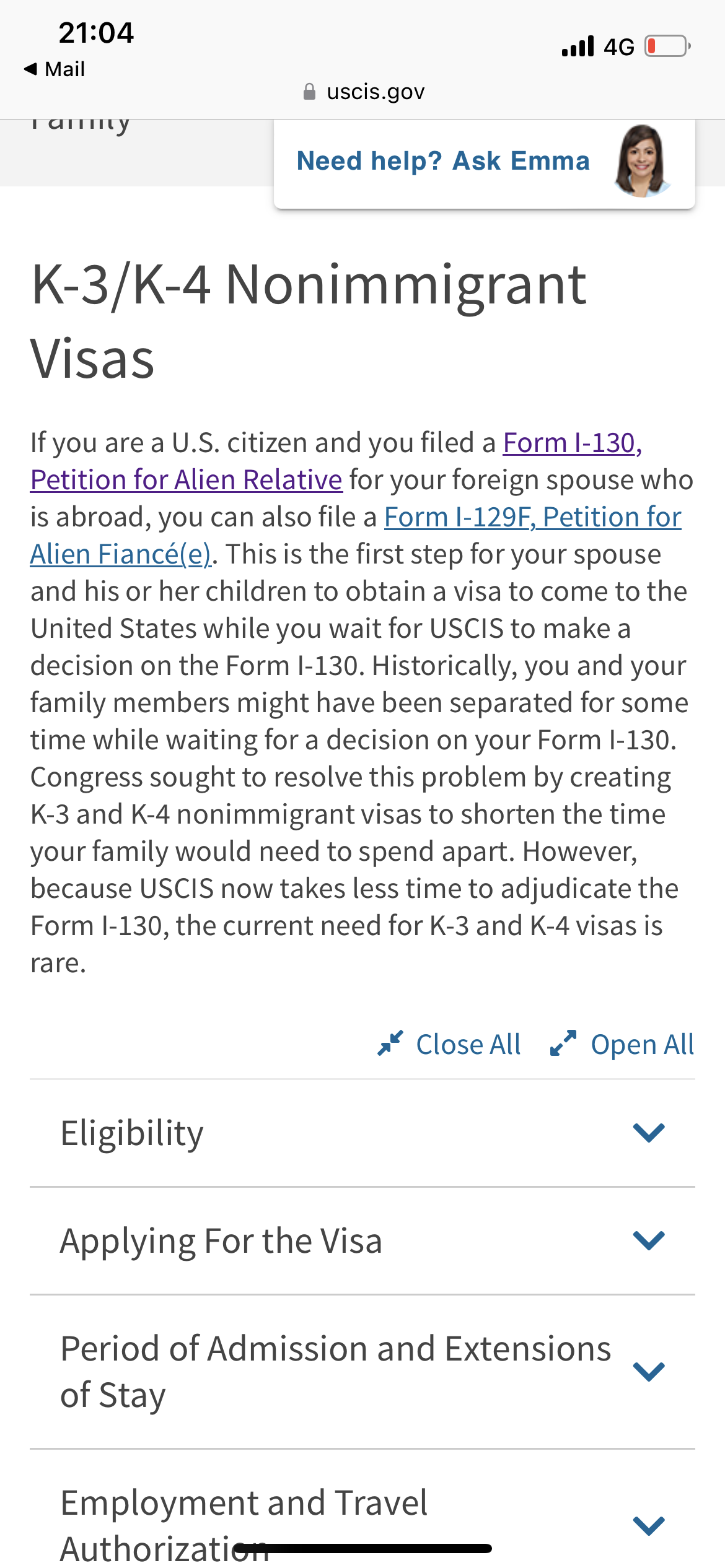
Task: Expand the Eligibility section
Action: 362,1133
